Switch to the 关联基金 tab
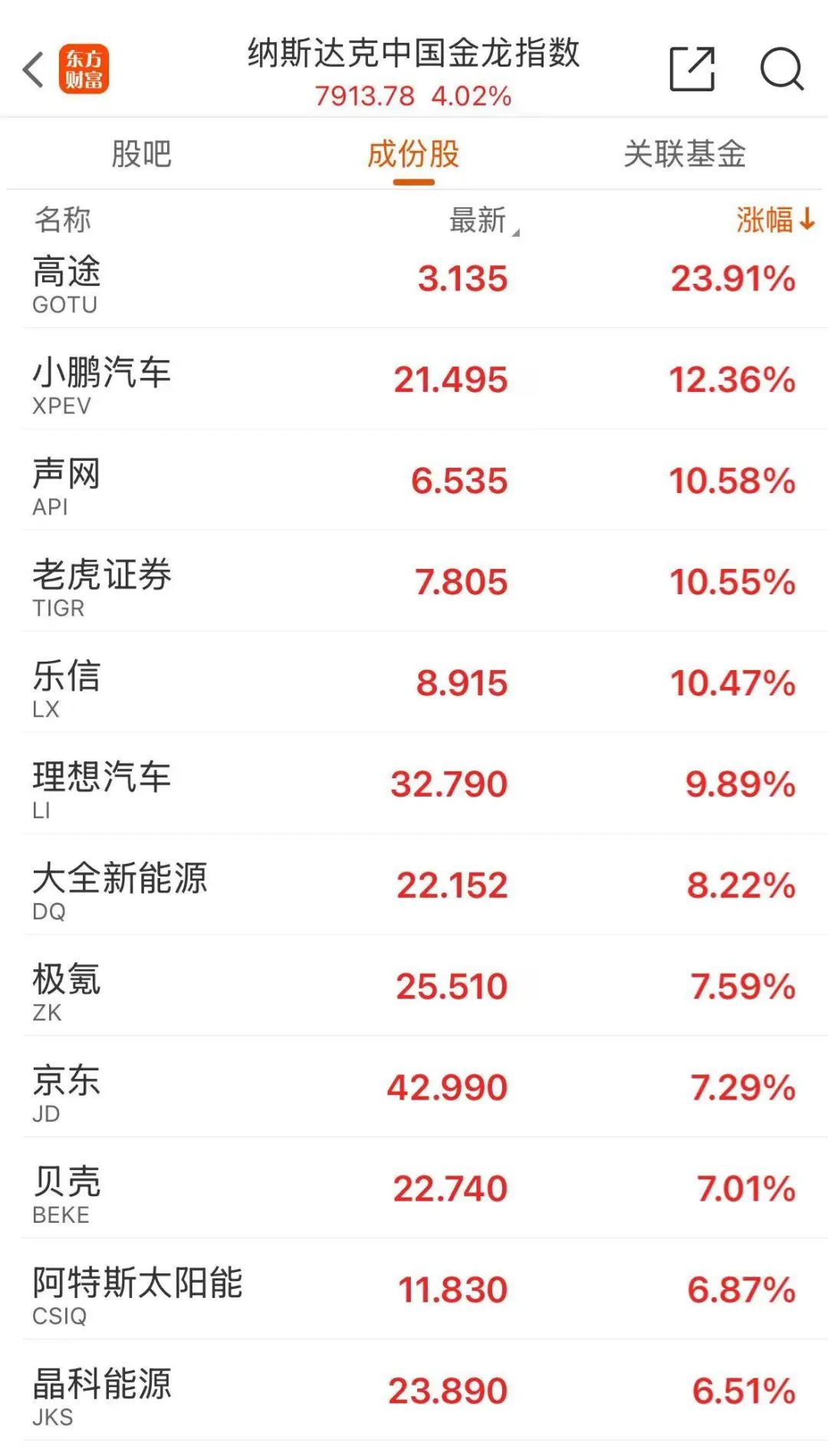The image size is (828, 1456). pos(684,154)
